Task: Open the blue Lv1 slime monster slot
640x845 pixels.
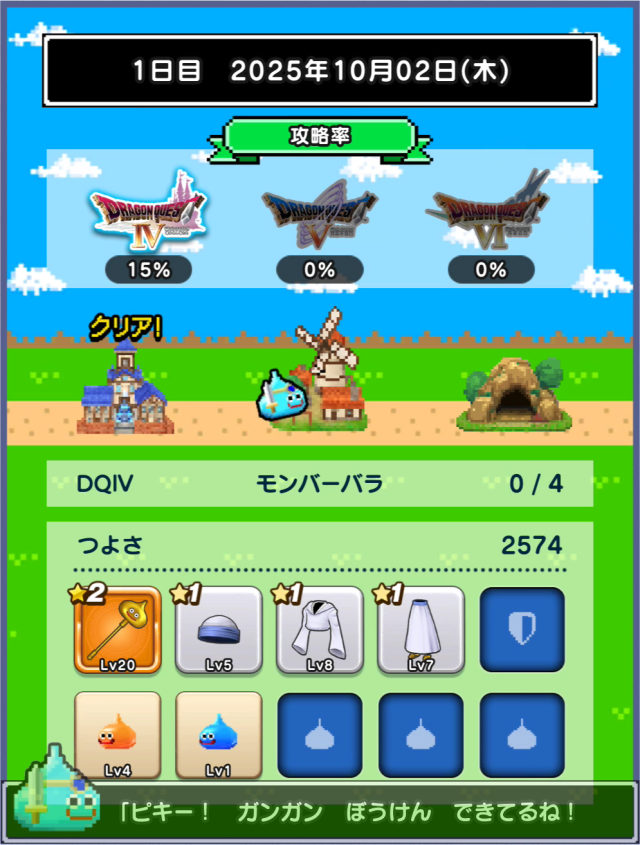Action: tap(218, 735)
